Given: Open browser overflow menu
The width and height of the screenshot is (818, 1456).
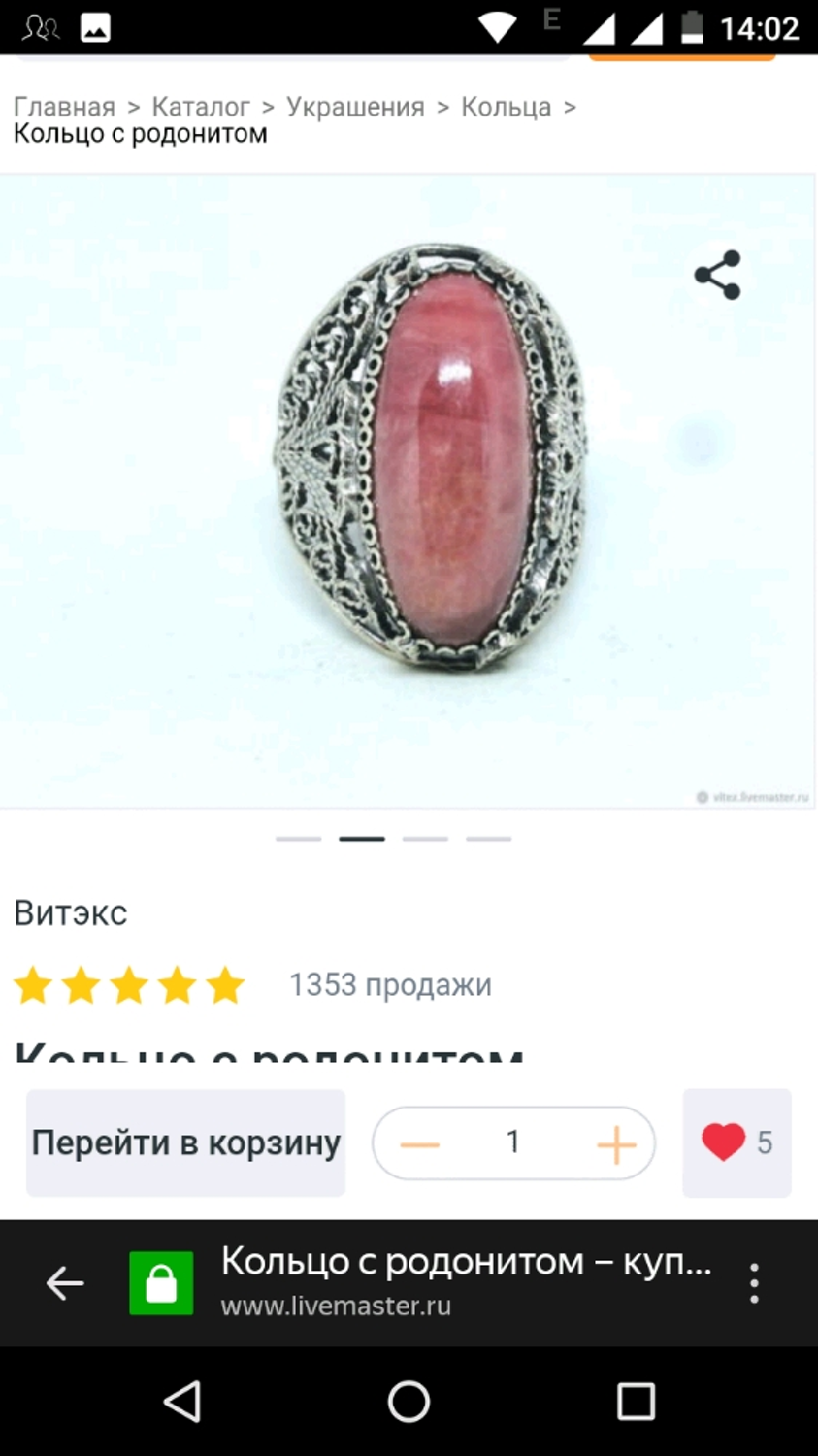Looking at the screenshot, I should coord(754,1283).
